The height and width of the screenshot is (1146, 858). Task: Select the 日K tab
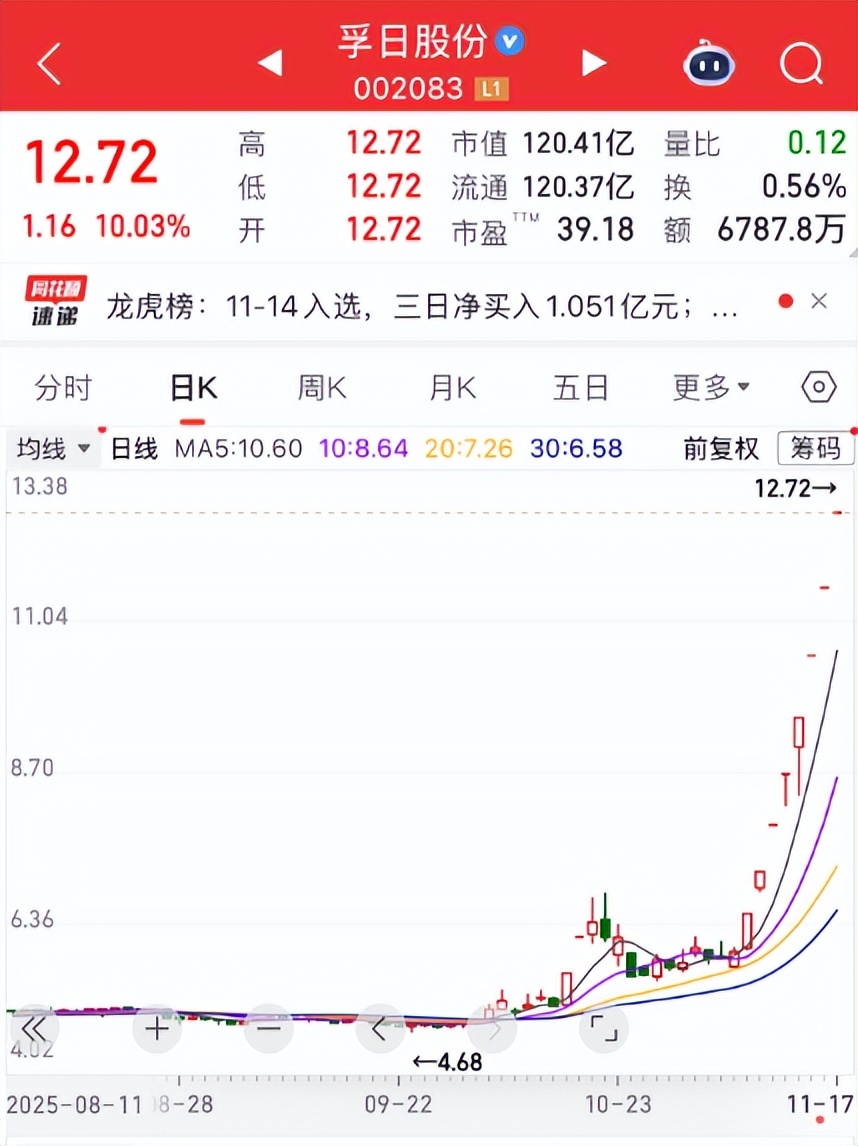pyautogui.click(x=193, y=388)
